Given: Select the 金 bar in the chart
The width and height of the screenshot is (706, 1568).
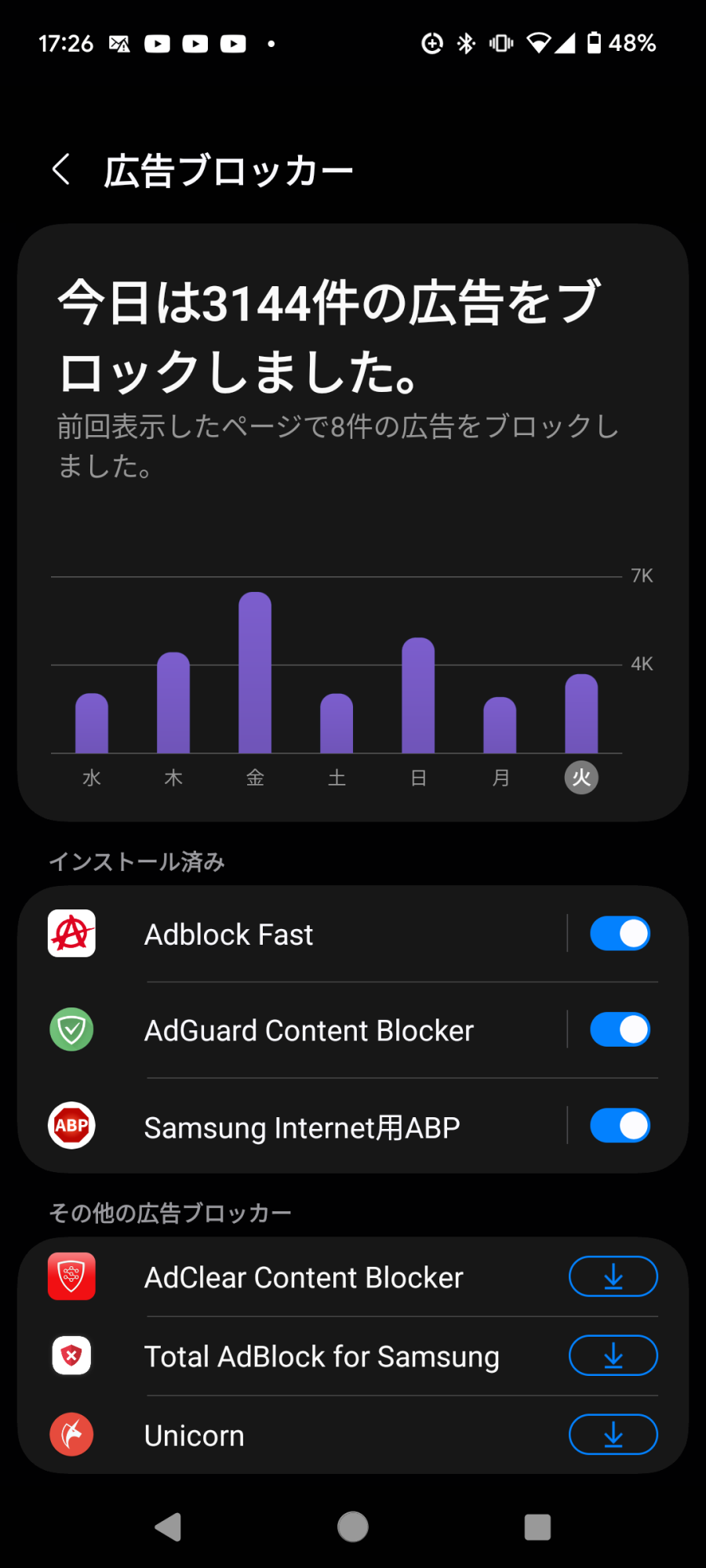Looking at the screenshot, I should (255, 673).
